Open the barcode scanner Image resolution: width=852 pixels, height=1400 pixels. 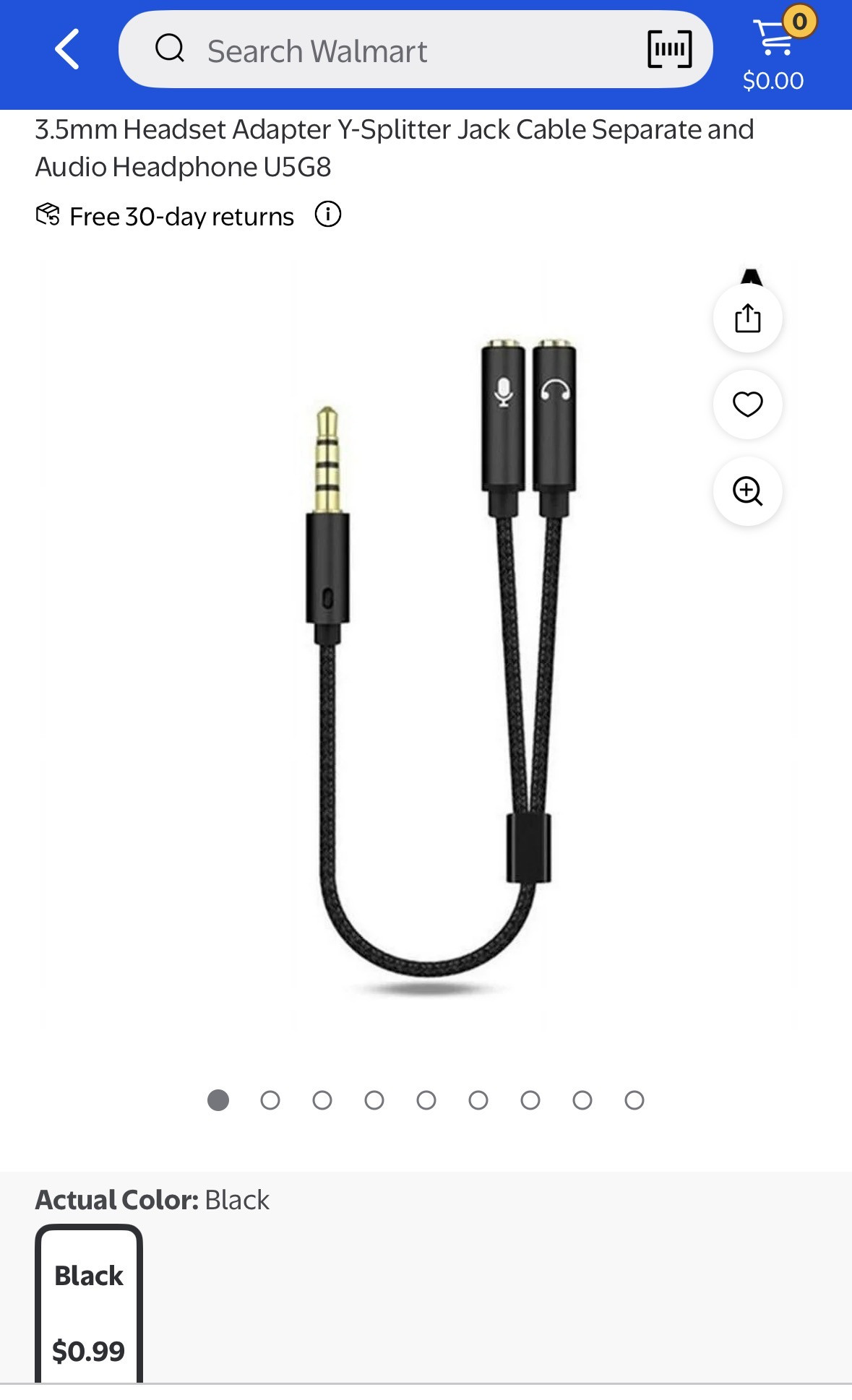coord(669,49)
